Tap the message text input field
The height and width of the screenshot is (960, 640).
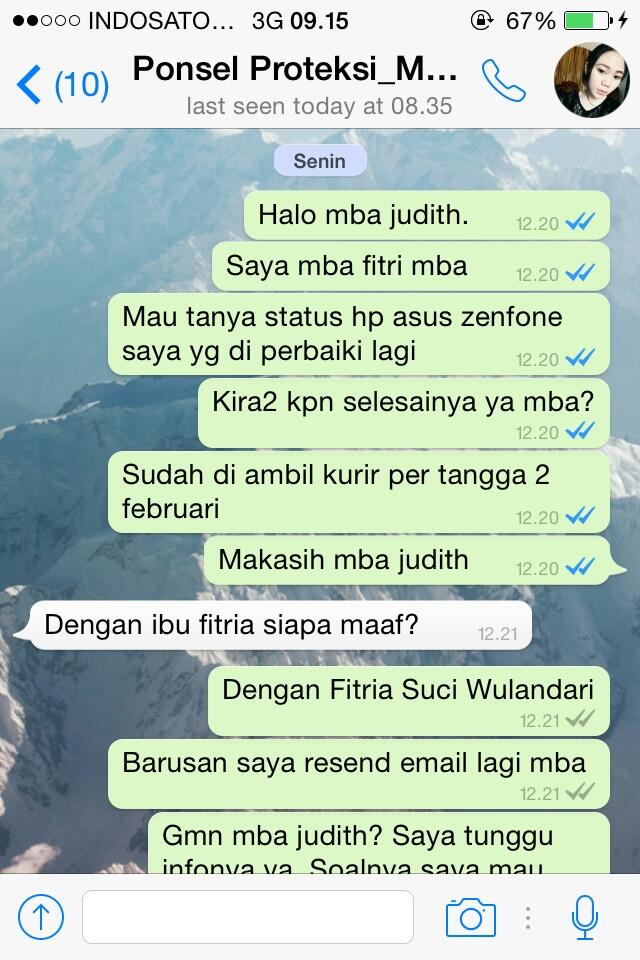247,916
